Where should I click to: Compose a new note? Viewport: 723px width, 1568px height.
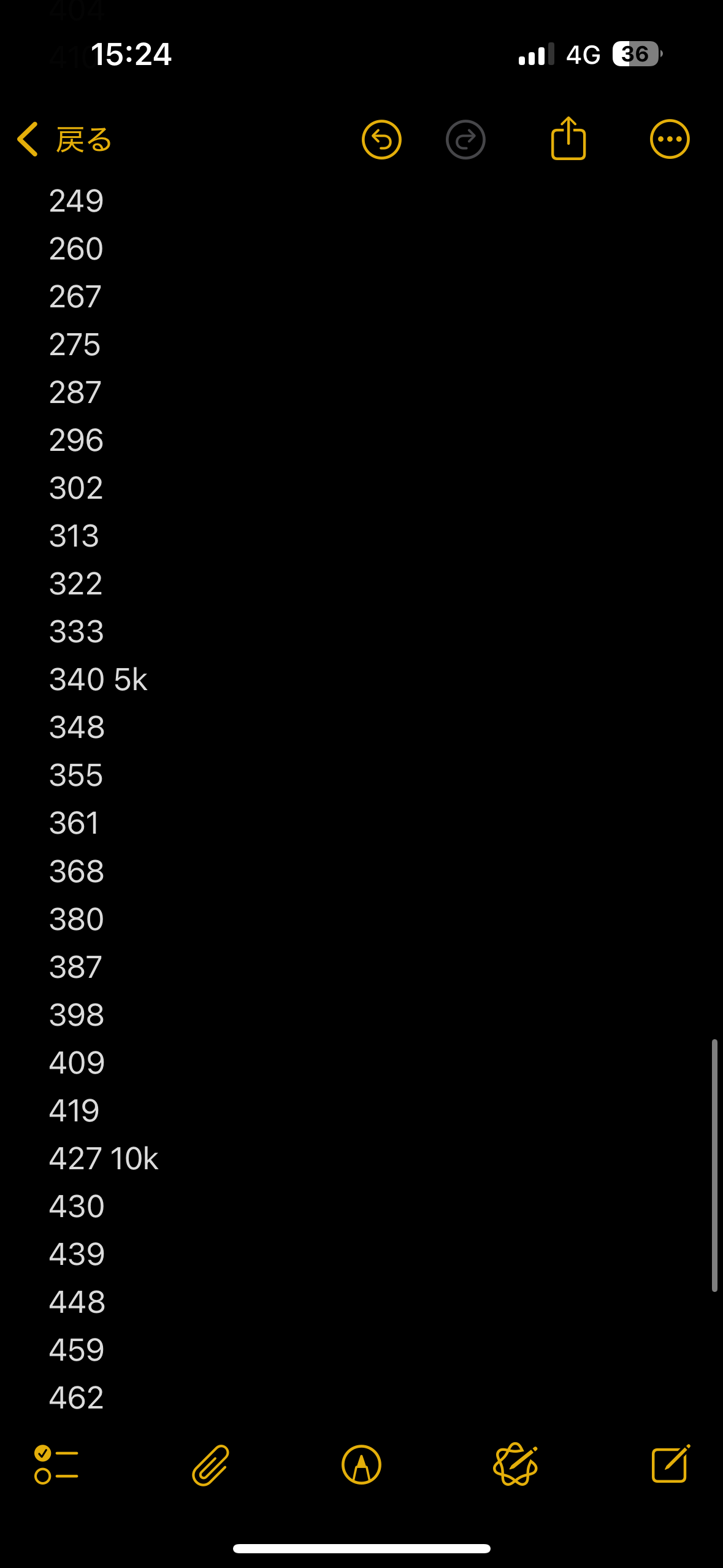coord(670,1464)
